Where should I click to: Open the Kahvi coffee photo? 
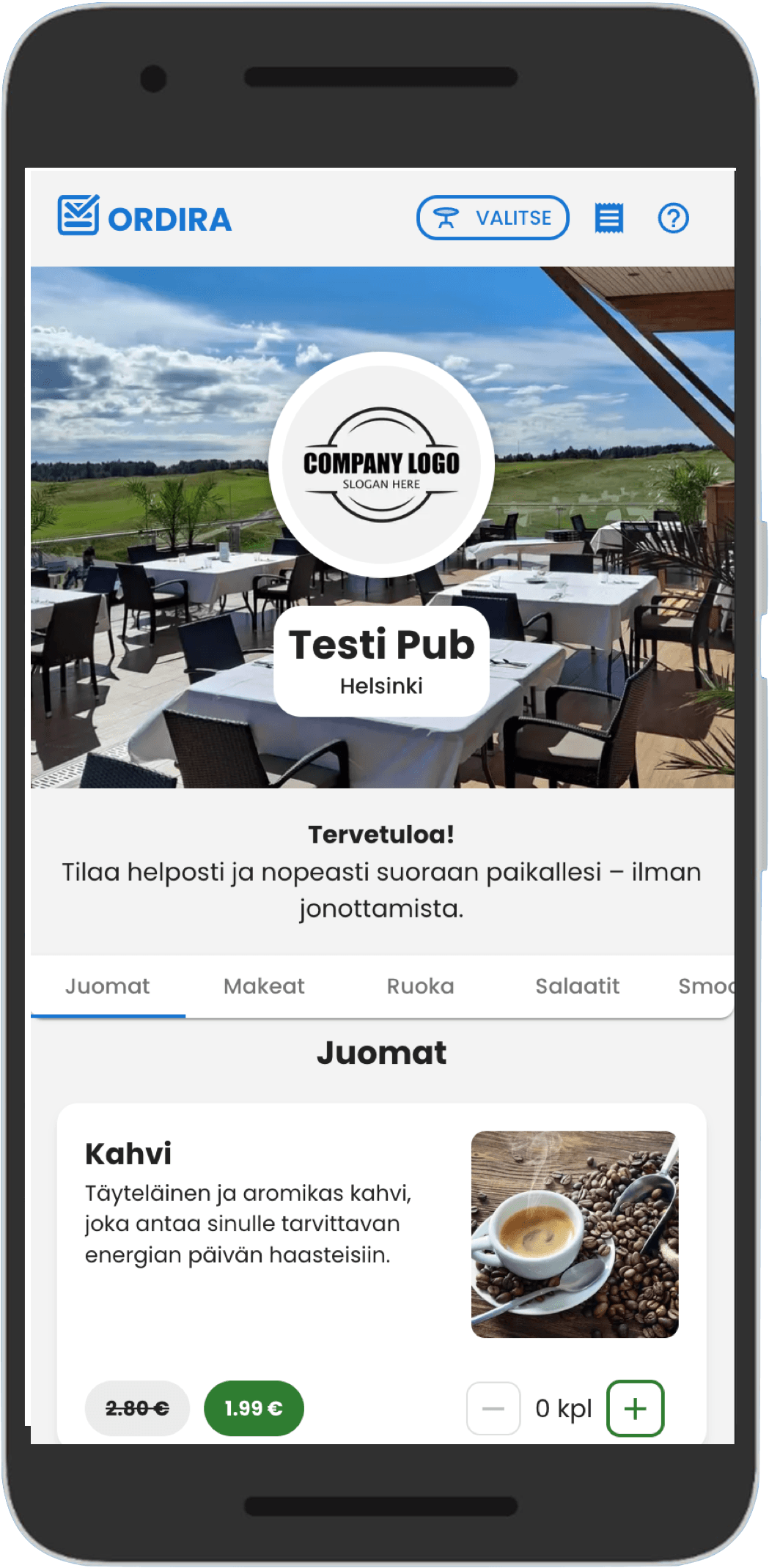(575, 1235)
